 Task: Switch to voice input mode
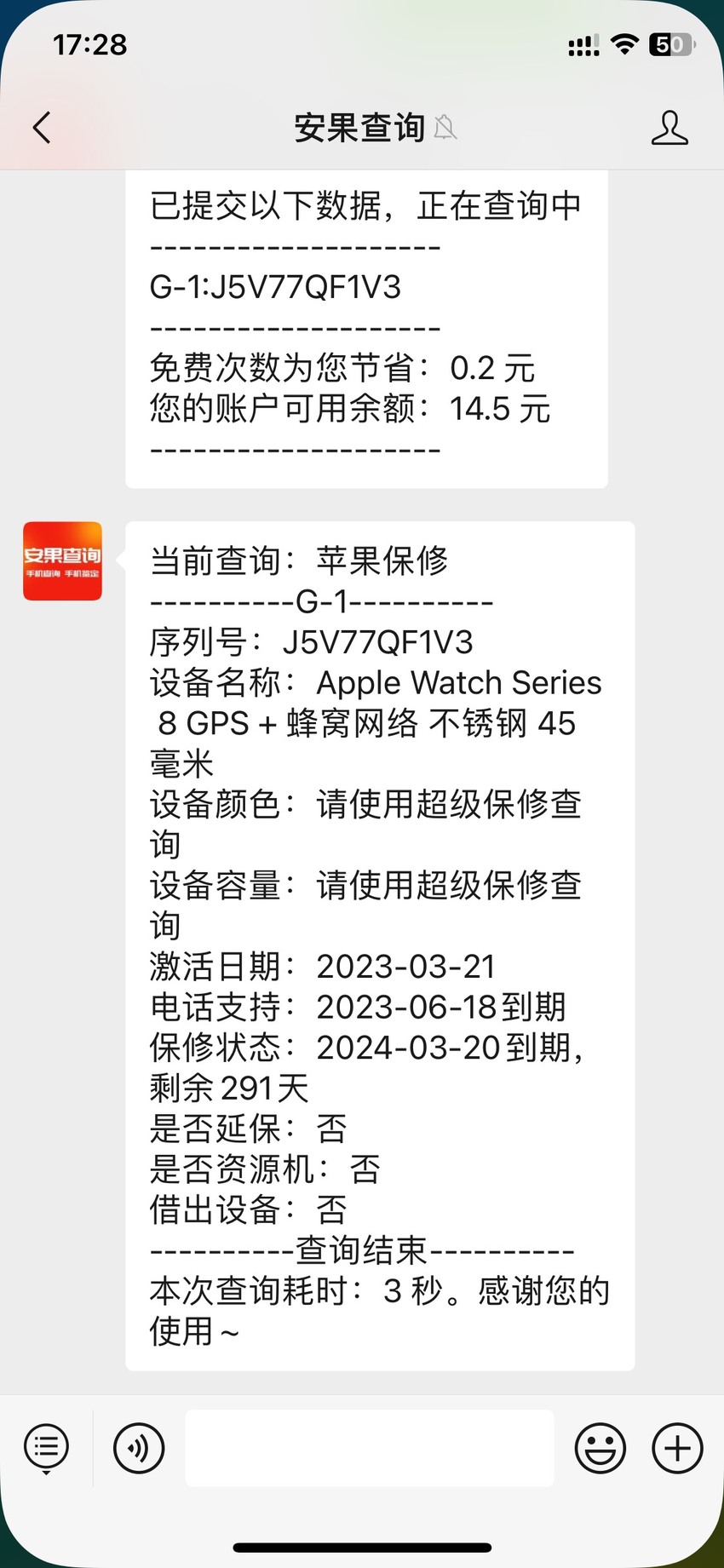139,1448
